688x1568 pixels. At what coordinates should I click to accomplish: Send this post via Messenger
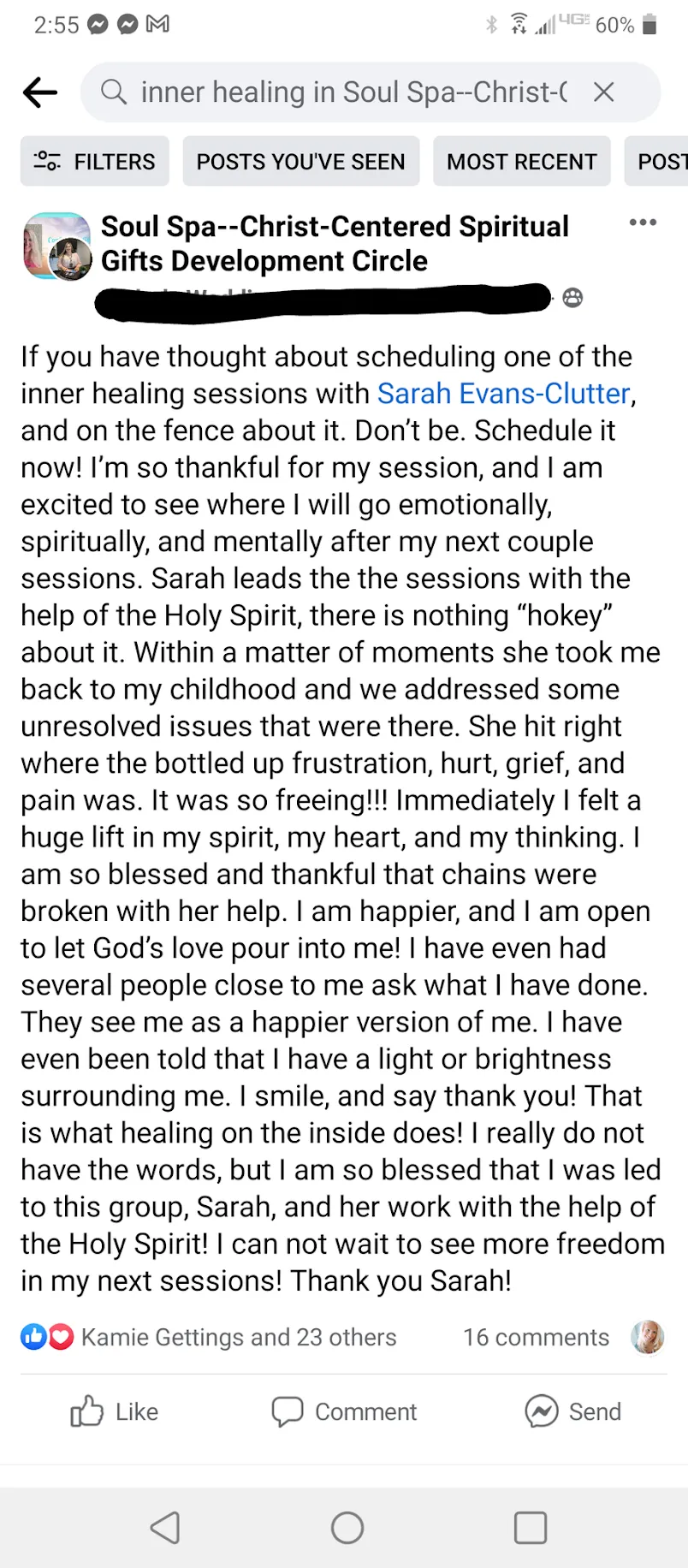[573, 1411]
